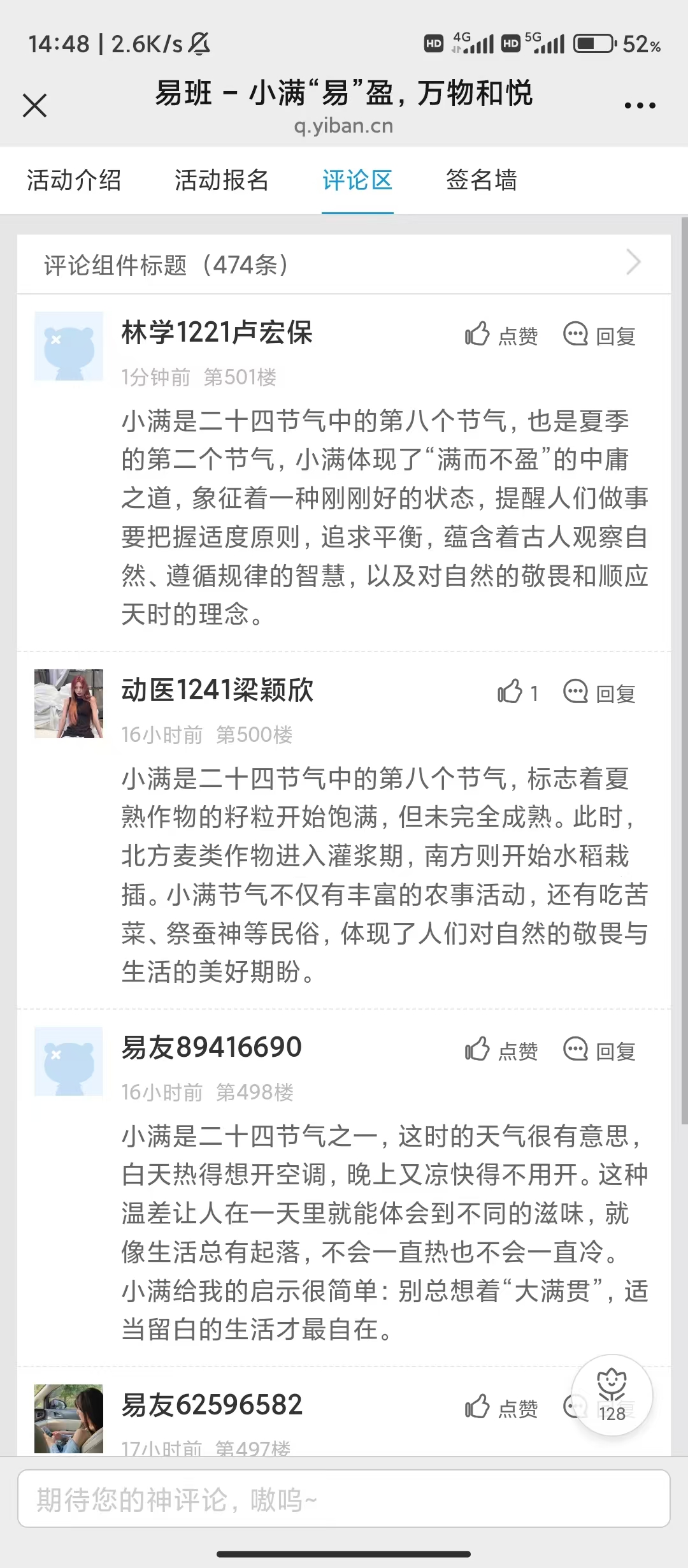Reply to 易友89416690's comment
This screenshot has width=688, height=1568.
[x=599, y=1050]
